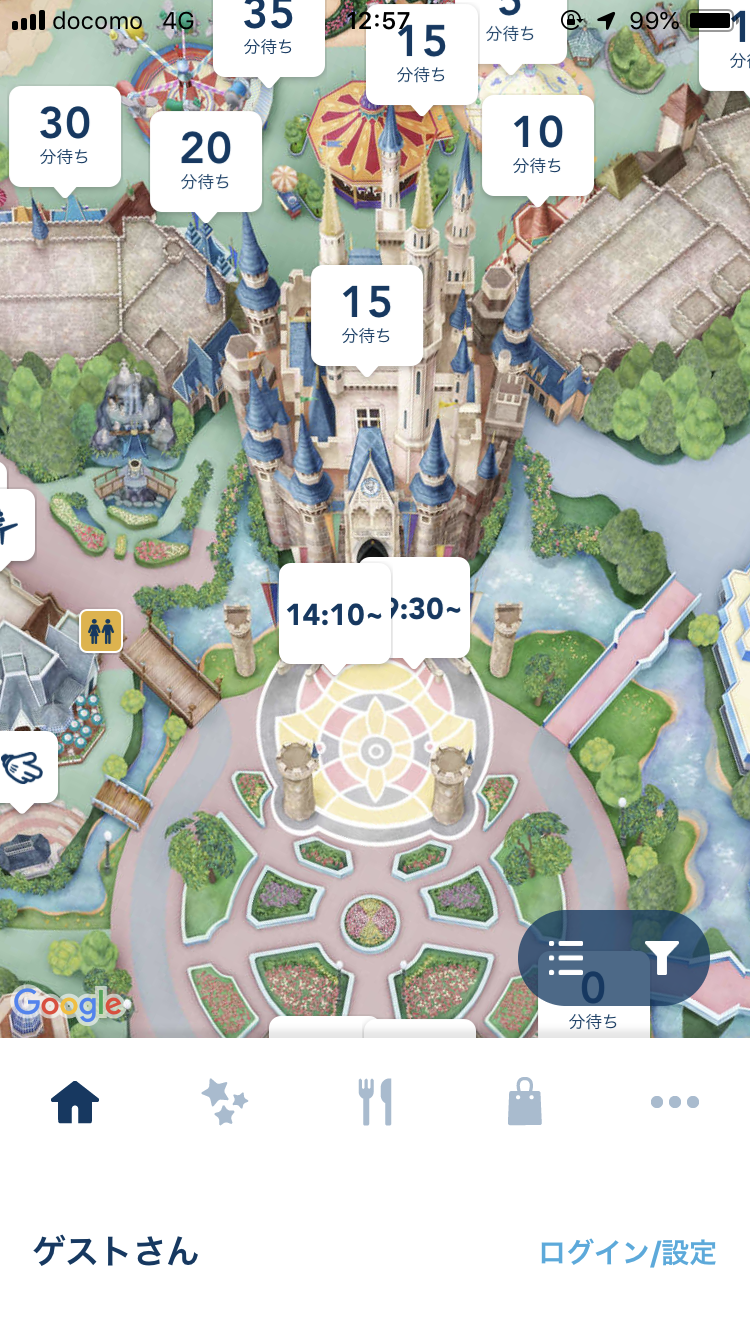Open the 35 分待ち marker
The height and width of the screenshot is (1334, 750).
(268, 30)
